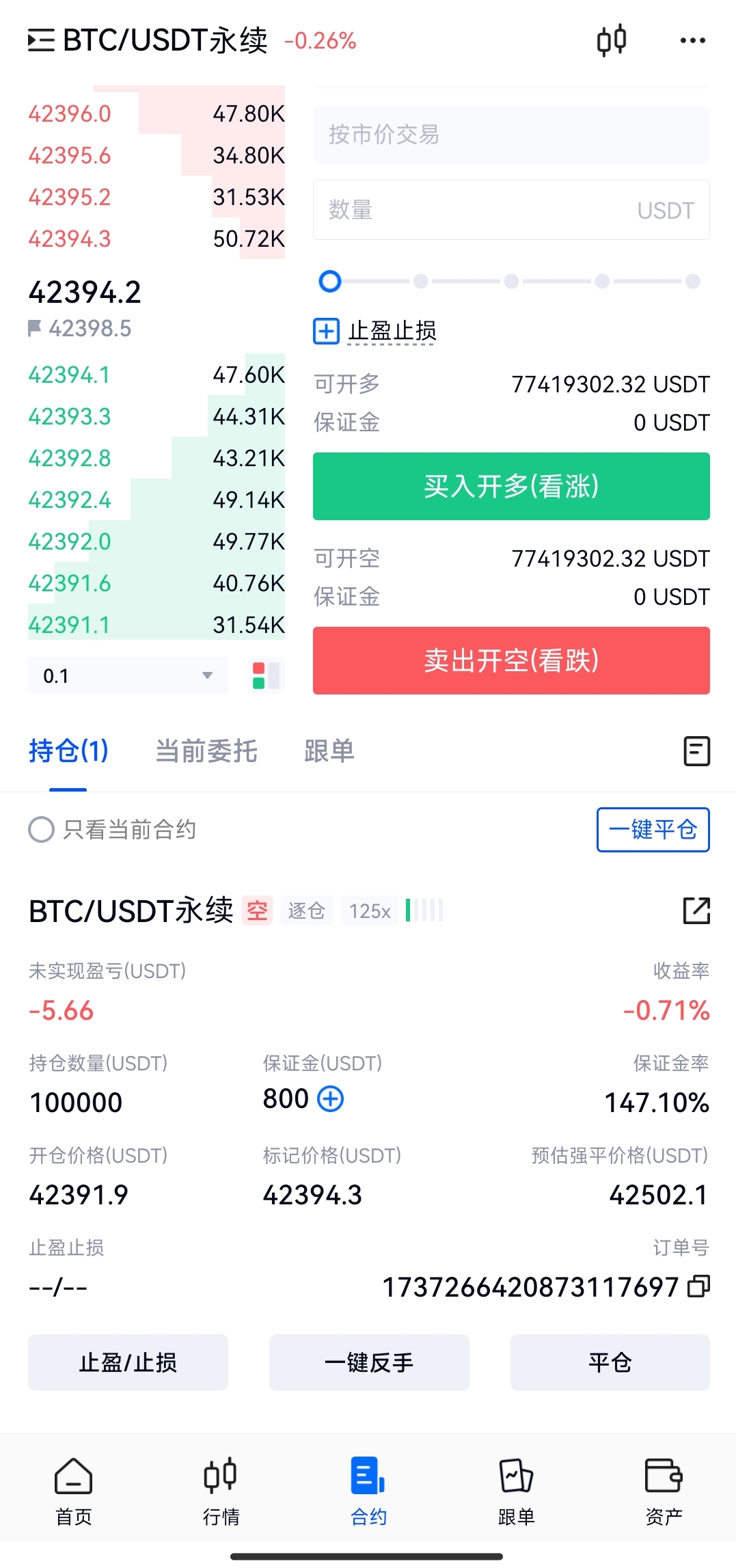Close position with 平仓 button

click(610, 1362)
